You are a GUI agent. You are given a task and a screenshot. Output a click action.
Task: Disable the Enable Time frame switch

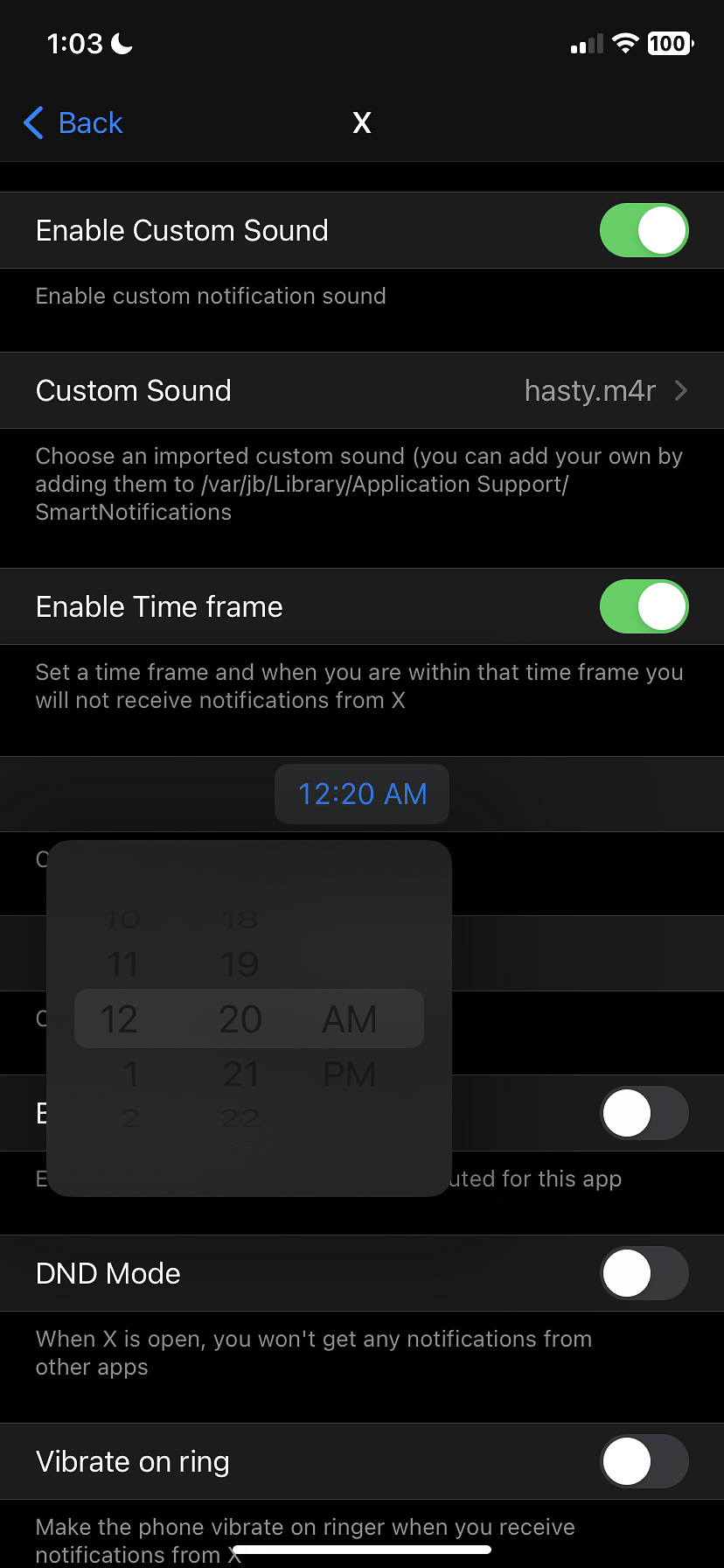coord(644,606)
